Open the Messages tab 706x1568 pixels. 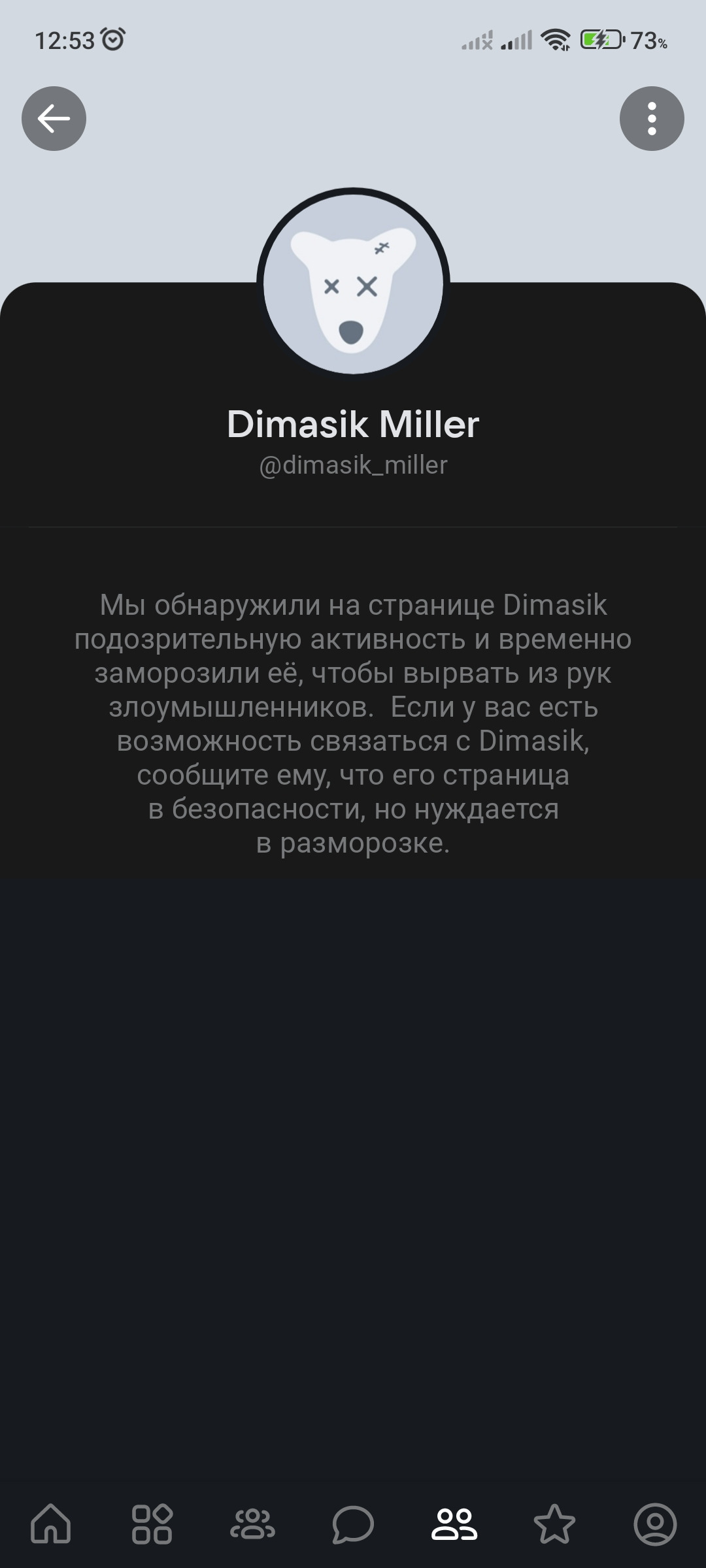click(x=353, y=1524)
